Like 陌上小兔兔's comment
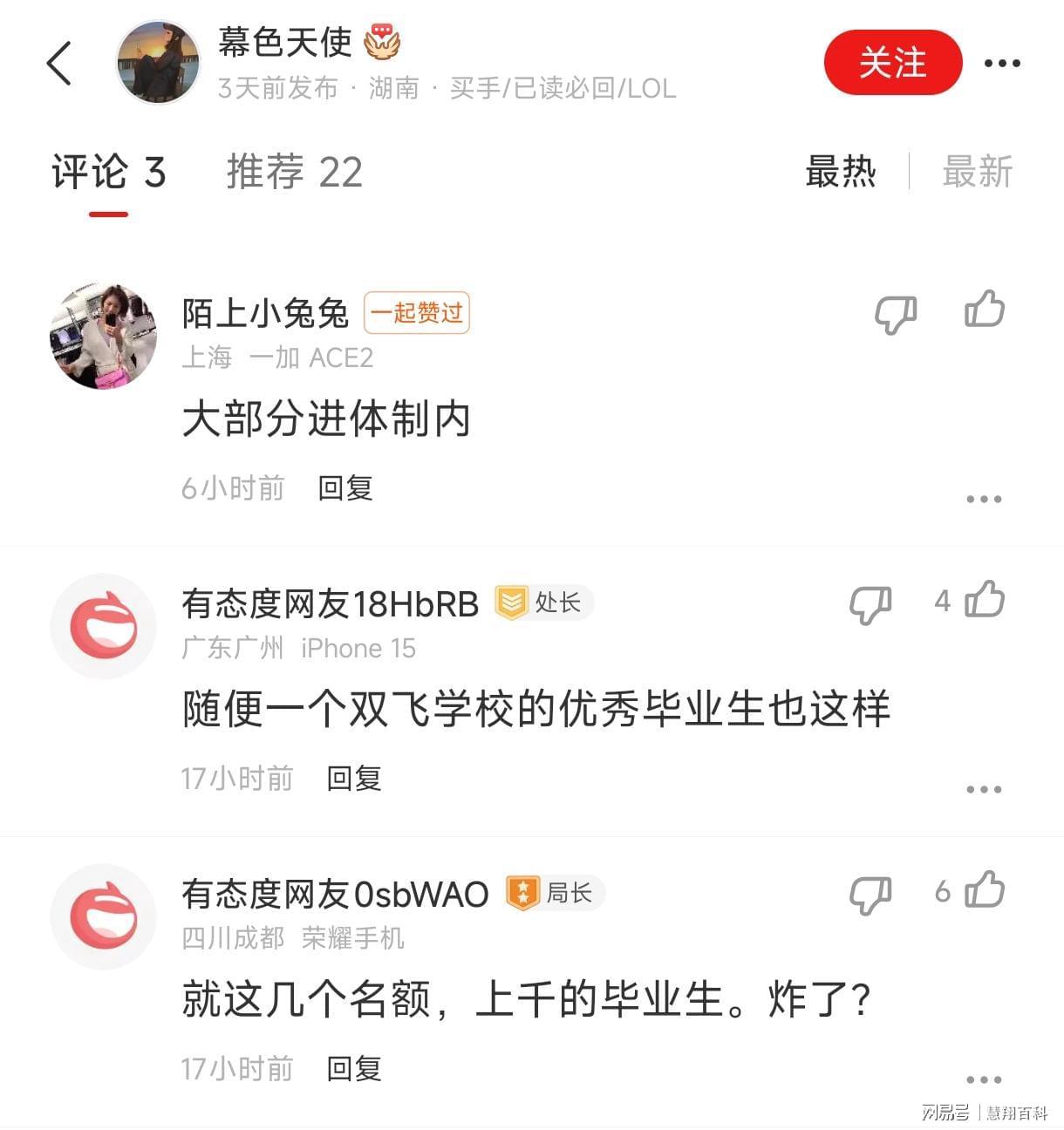 pyautogui.click(x=985, y=310)
